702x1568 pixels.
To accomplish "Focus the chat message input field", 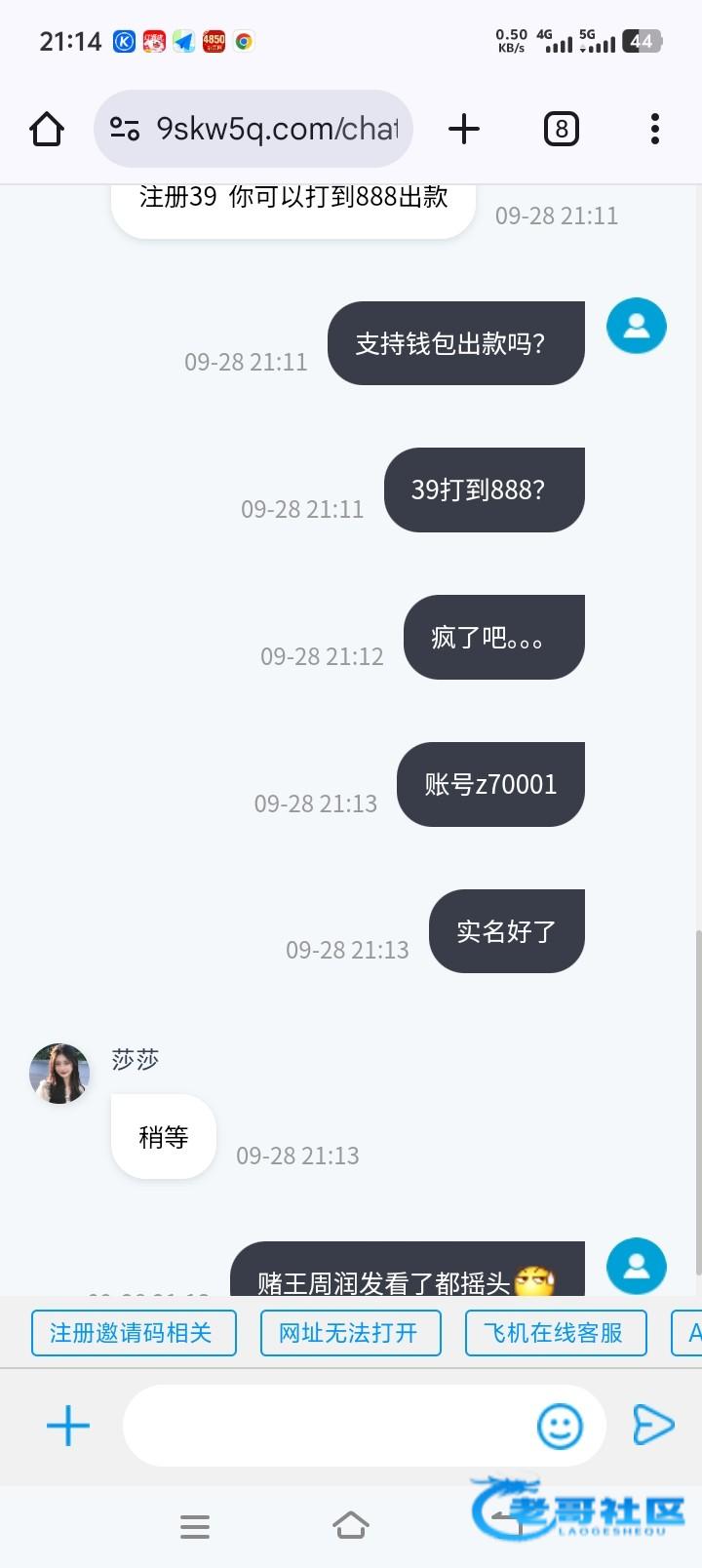I will (x=327, y=1427).
